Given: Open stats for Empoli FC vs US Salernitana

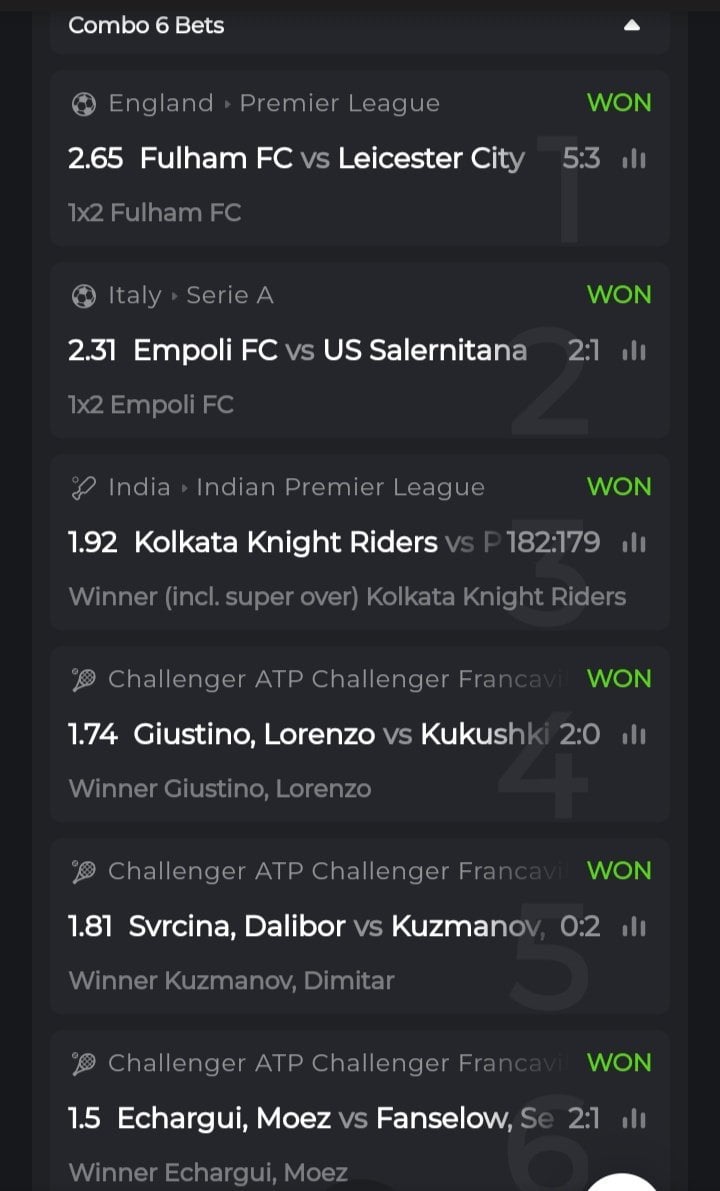Looking at the screenshot, I should [634, 351].
